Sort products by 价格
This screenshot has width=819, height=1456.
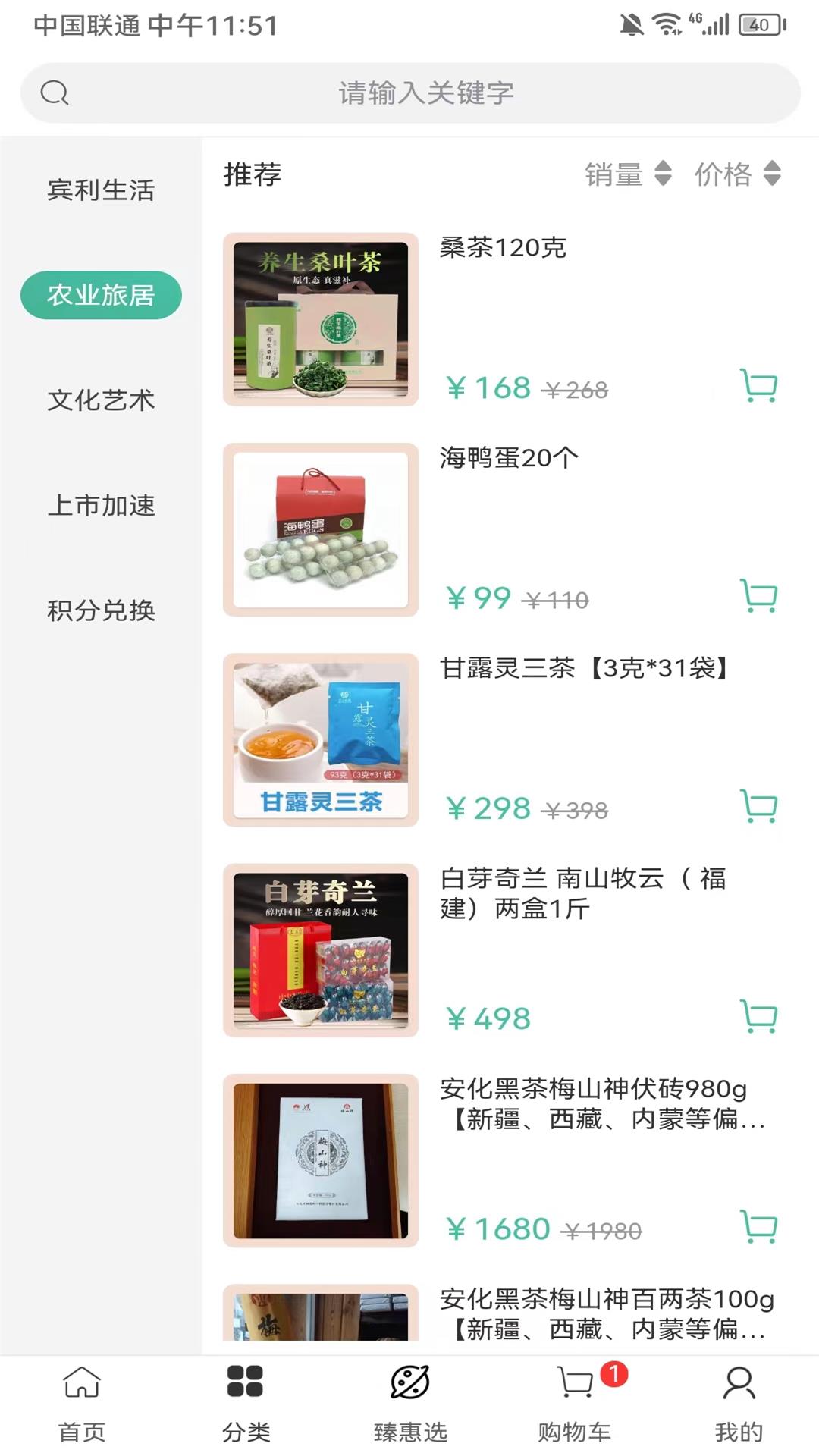click(x=737, y=174)
